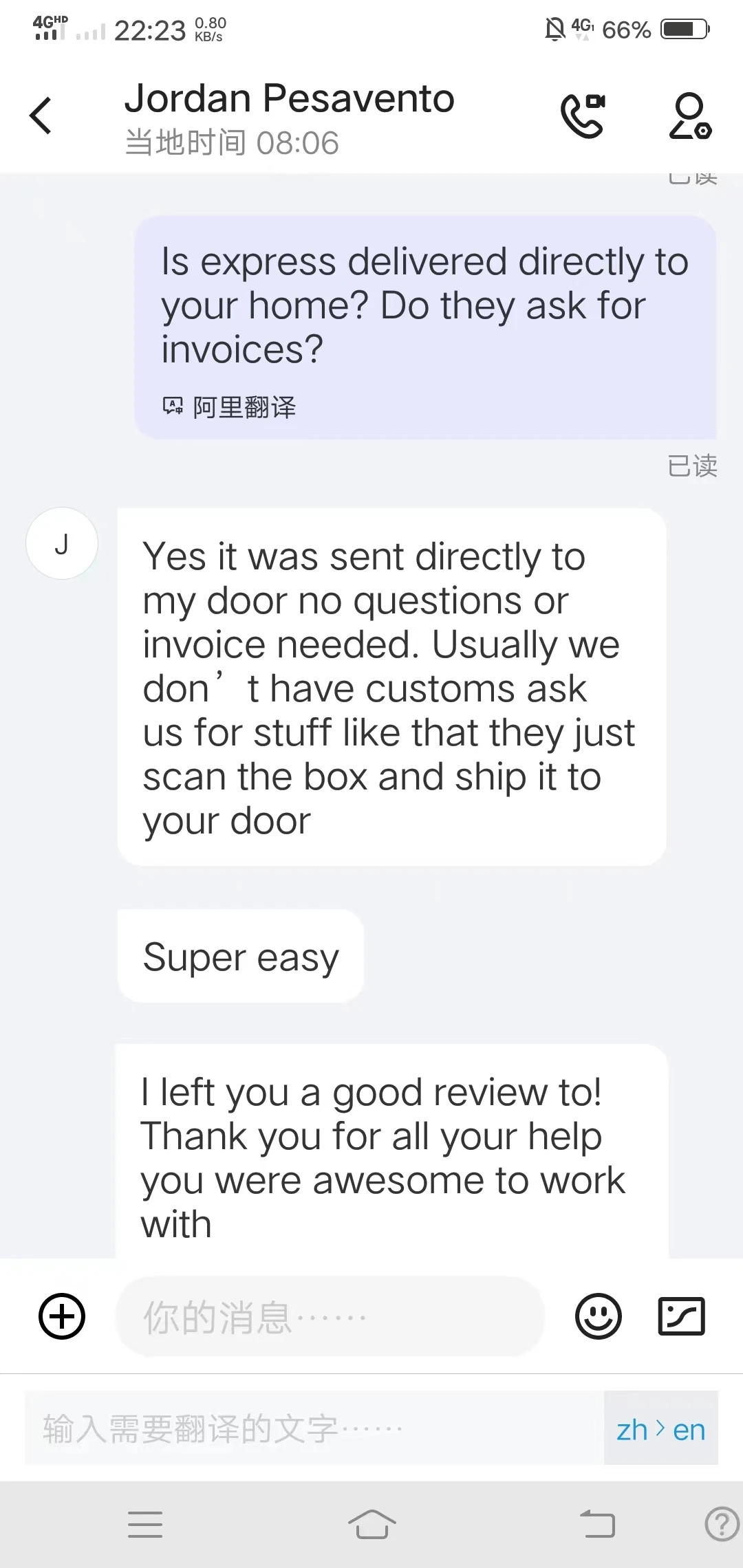Open contact profile settings icon
The height and width of the screenshot is (1568, 743).
pos(690,116)
